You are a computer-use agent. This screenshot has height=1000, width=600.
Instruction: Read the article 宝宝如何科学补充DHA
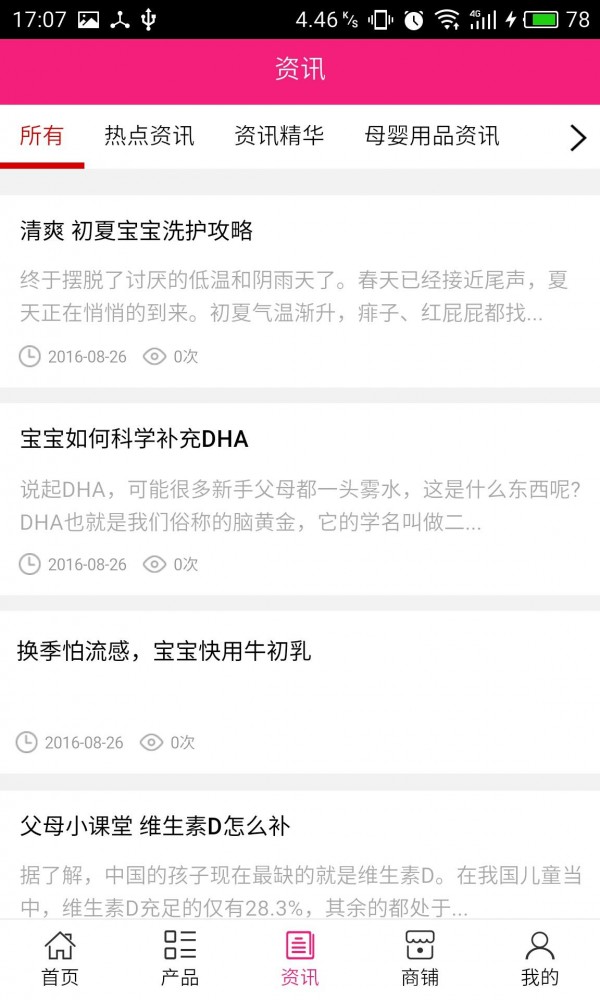coord(134,439)
